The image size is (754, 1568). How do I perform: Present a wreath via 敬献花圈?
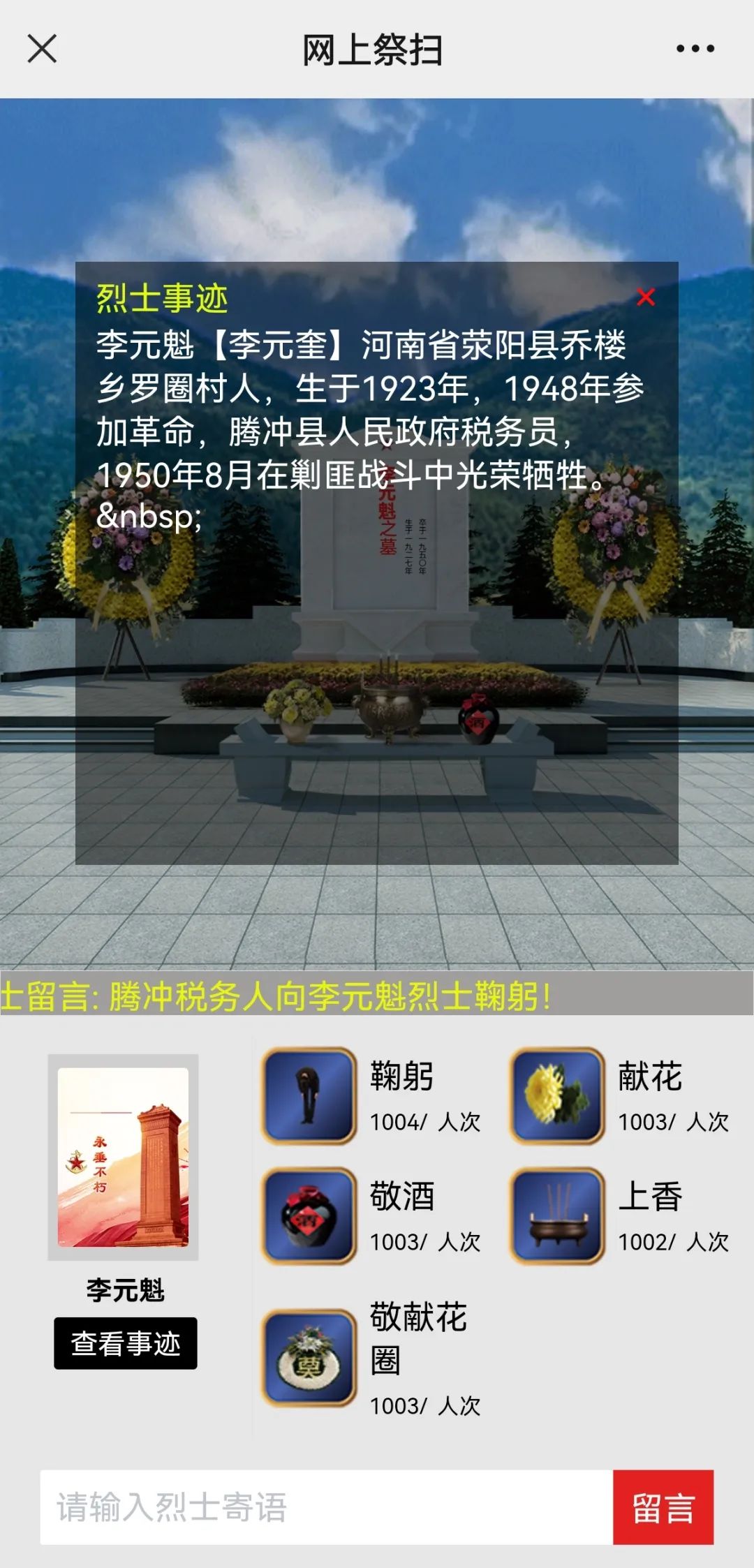point(309,1358)
